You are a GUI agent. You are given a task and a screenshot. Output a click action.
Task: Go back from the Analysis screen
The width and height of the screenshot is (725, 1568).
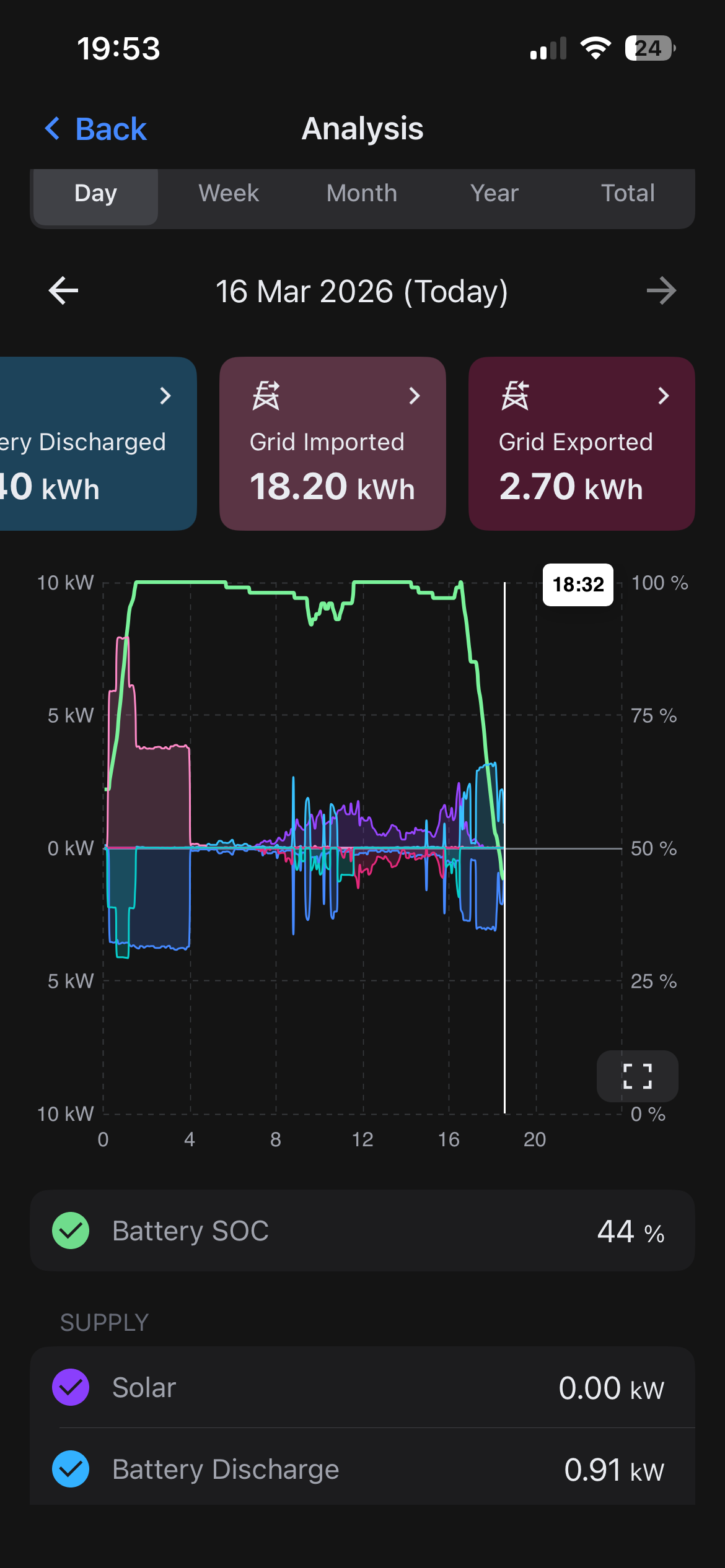point(96,129)
